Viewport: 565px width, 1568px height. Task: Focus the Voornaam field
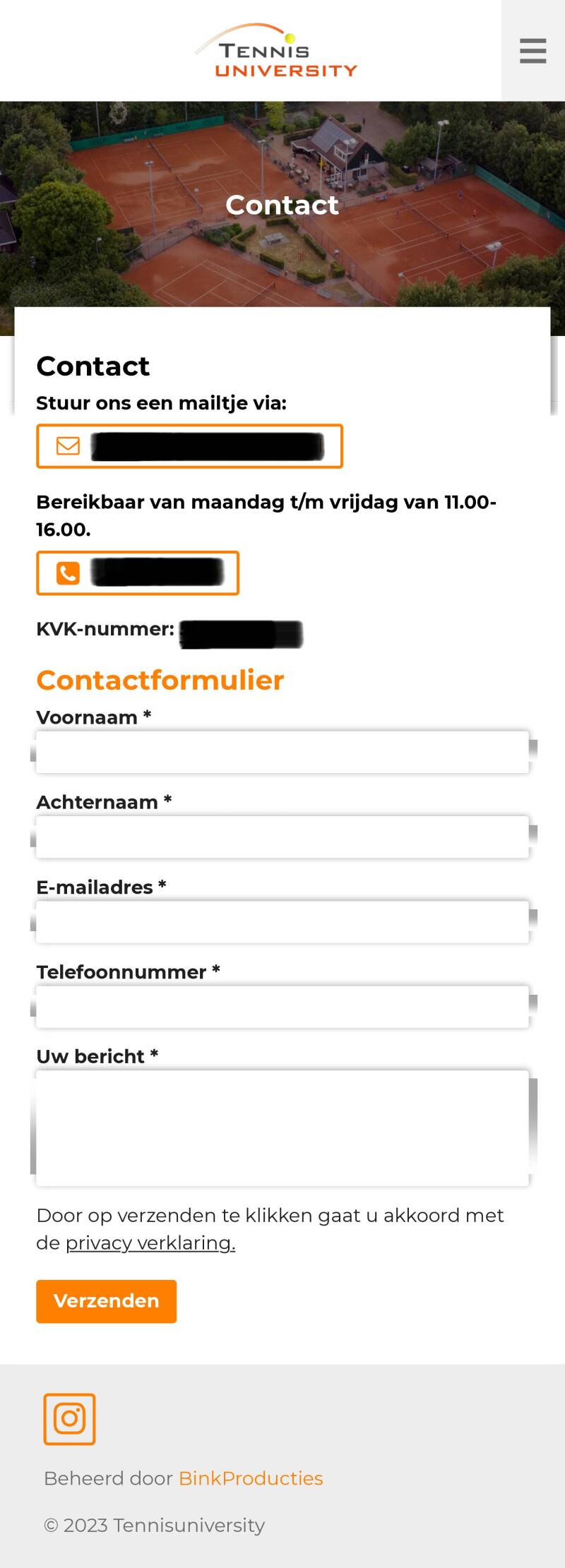pos(282,752)
